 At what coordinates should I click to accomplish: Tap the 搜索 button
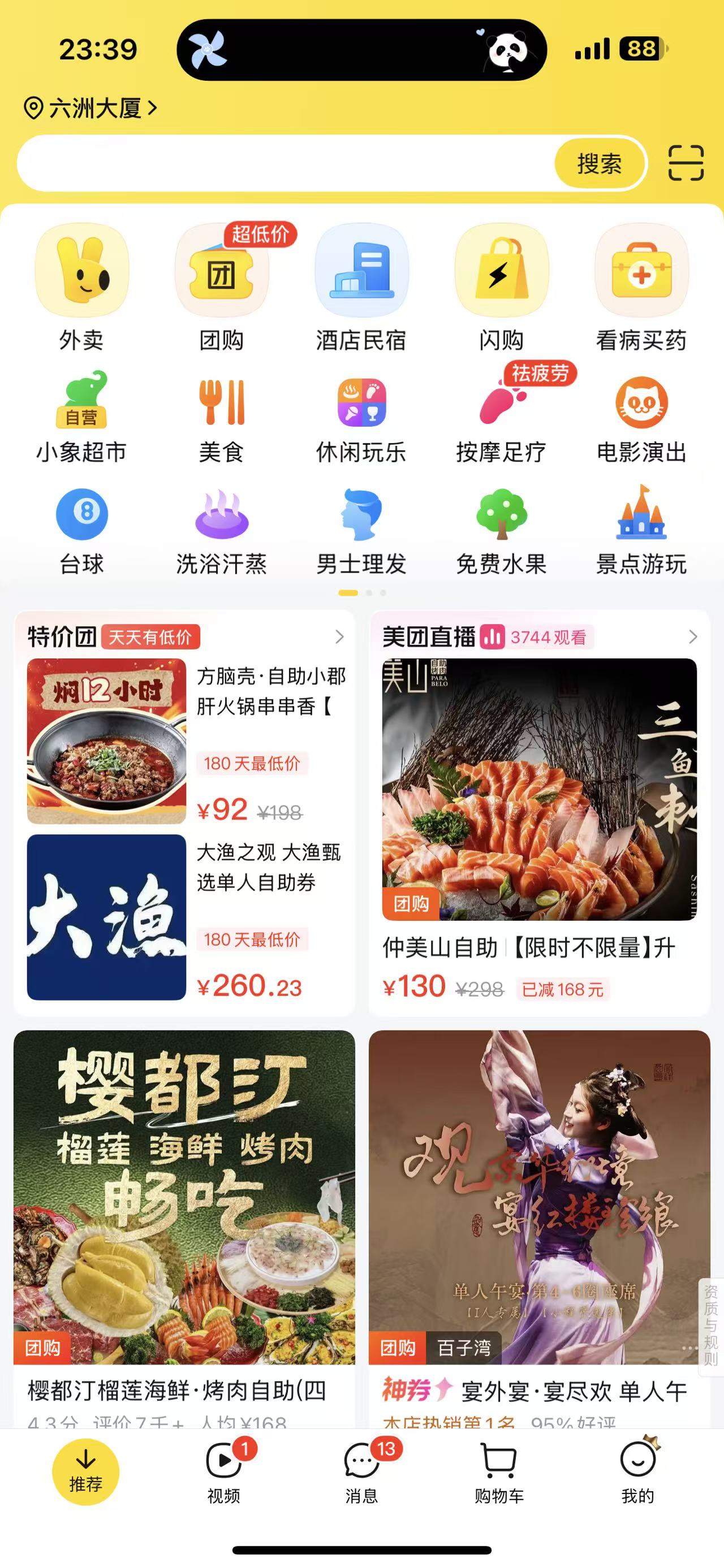pos(599,164)
